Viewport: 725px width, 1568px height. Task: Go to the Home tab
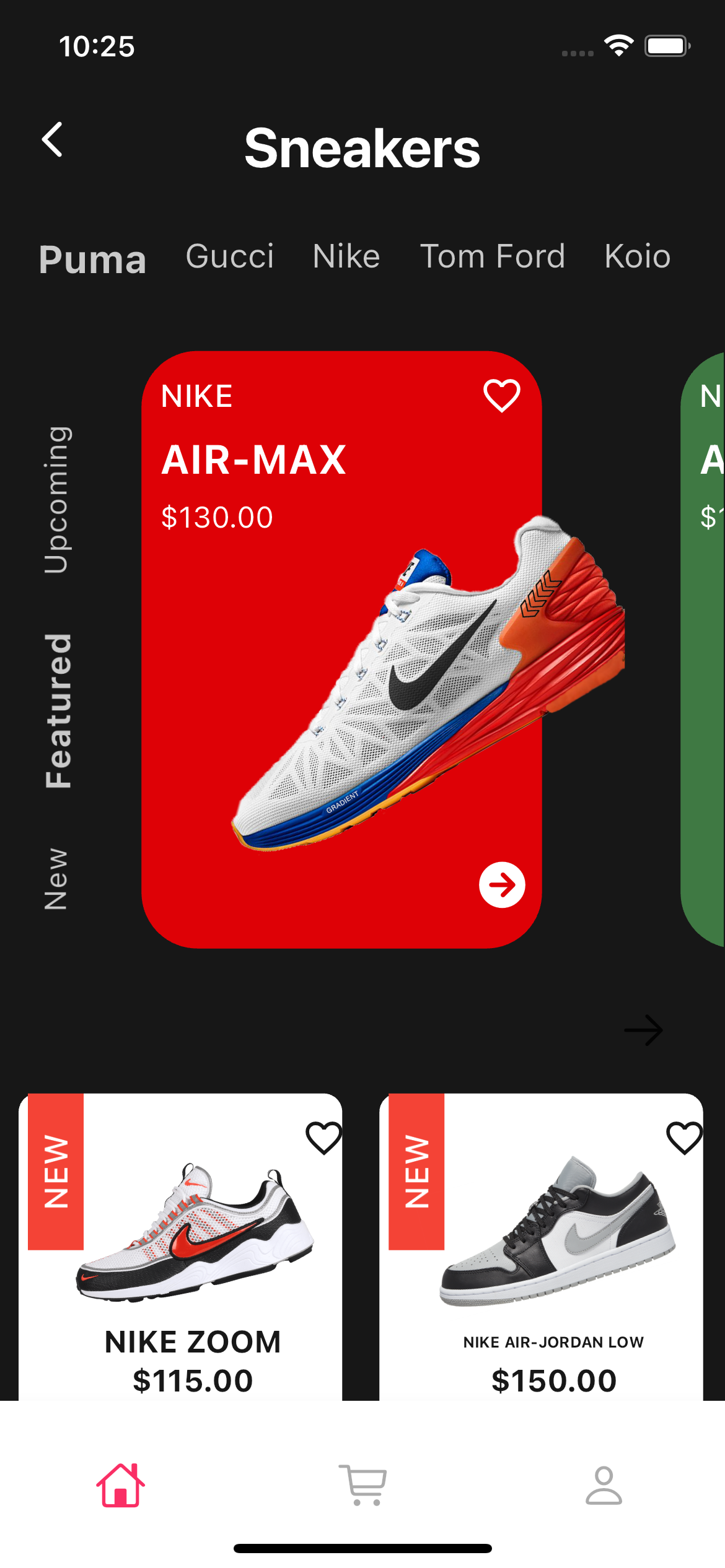(121, 1484)
